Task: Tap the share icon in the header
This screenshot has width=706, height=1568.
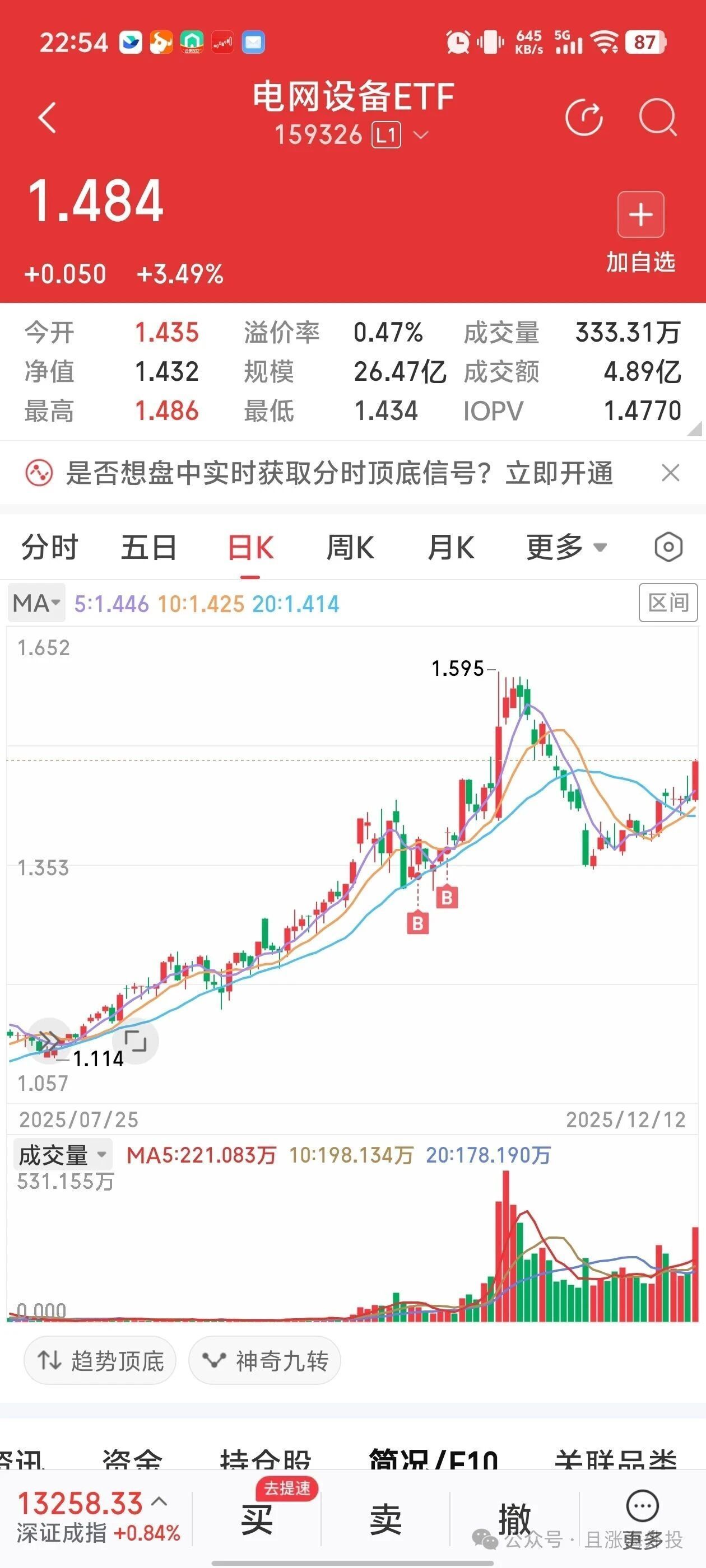Action: click(583, 117)
